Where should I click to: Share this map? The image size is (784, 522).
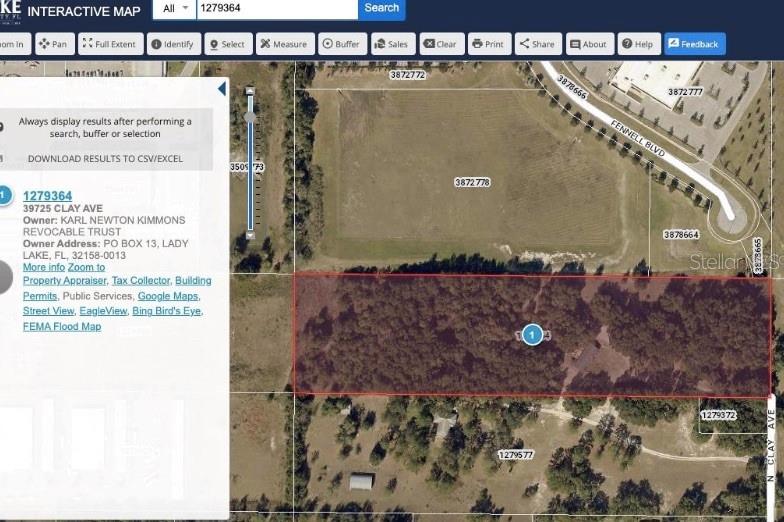(x=537, y=44)
